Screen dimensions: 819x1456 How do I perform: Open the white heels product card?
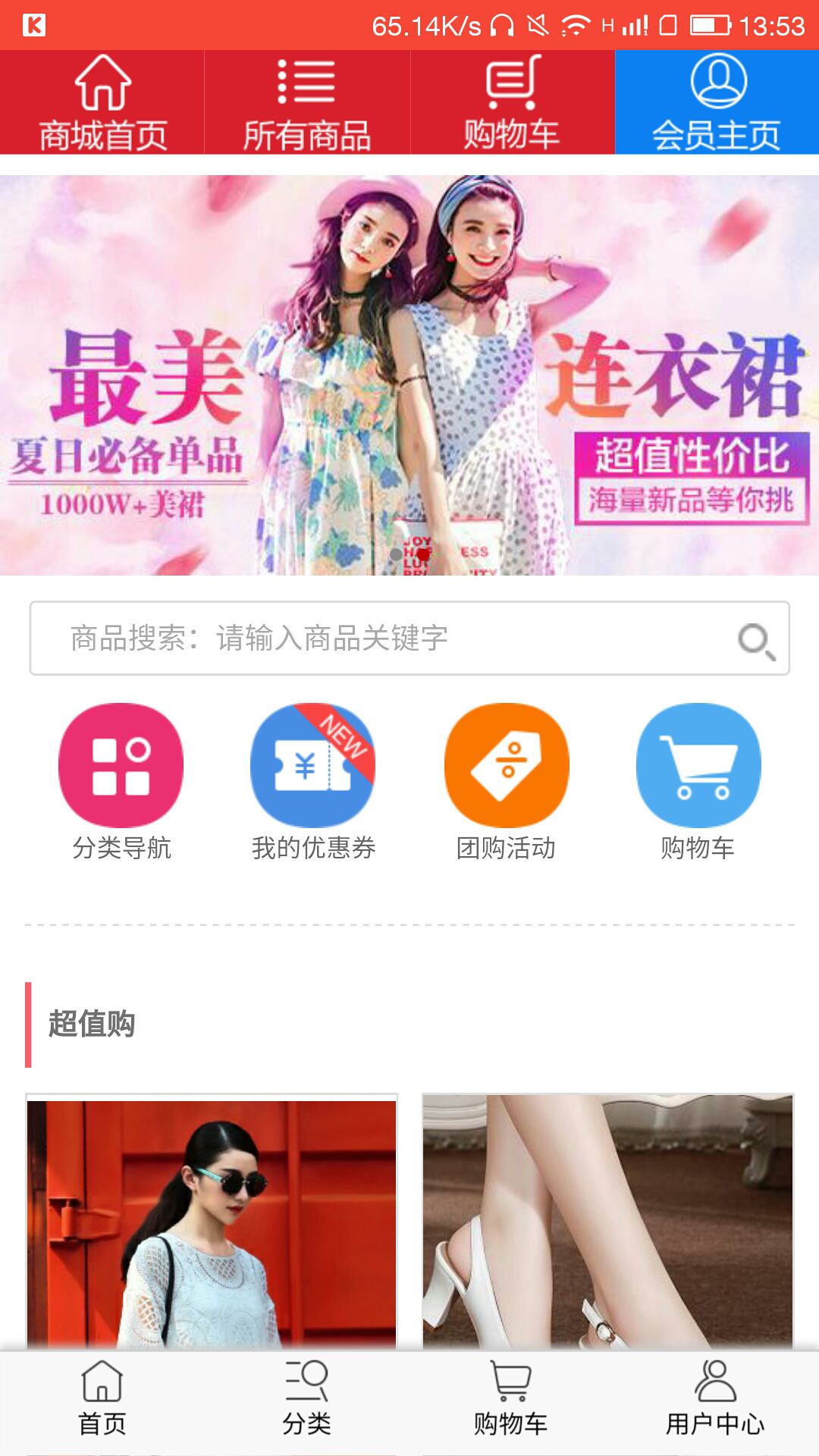607,1221
